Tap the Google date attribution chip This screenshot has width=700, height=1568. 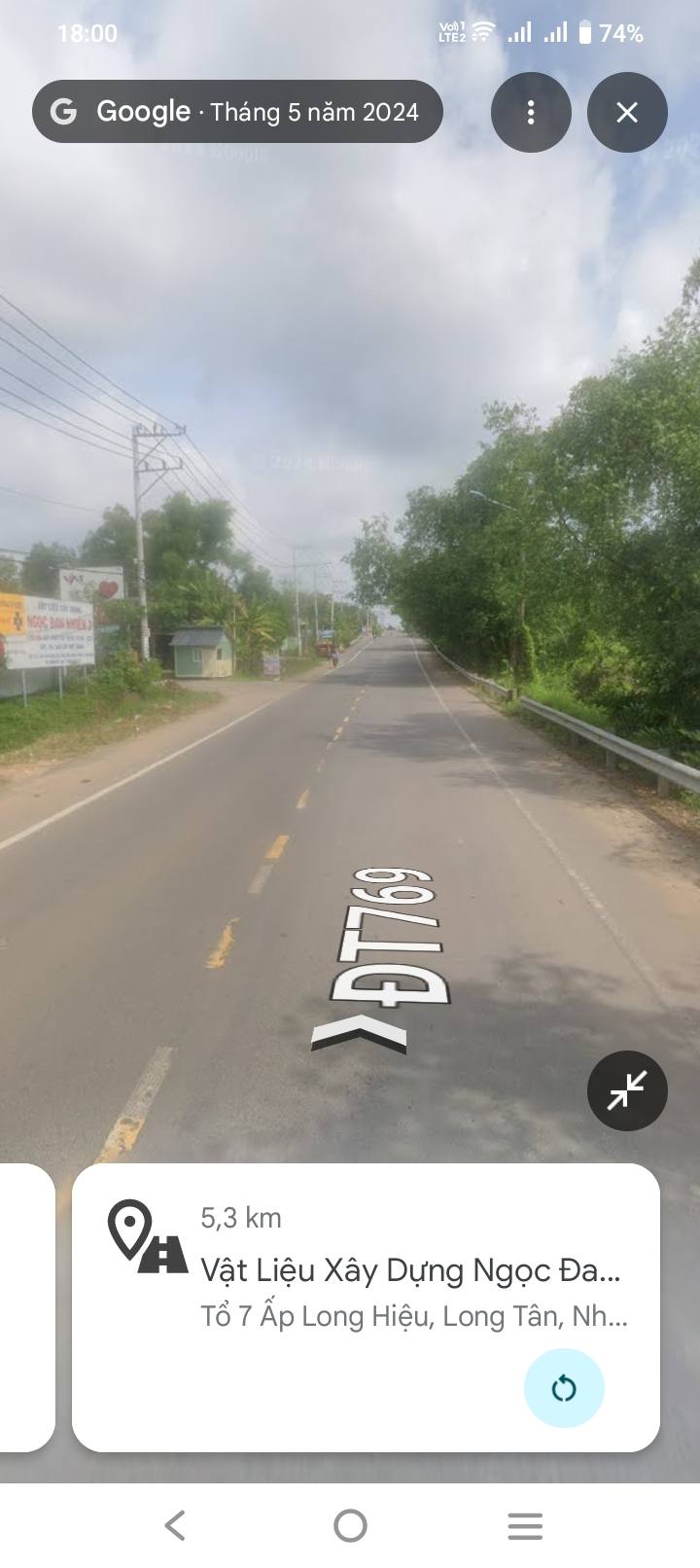tap(237, 112)
